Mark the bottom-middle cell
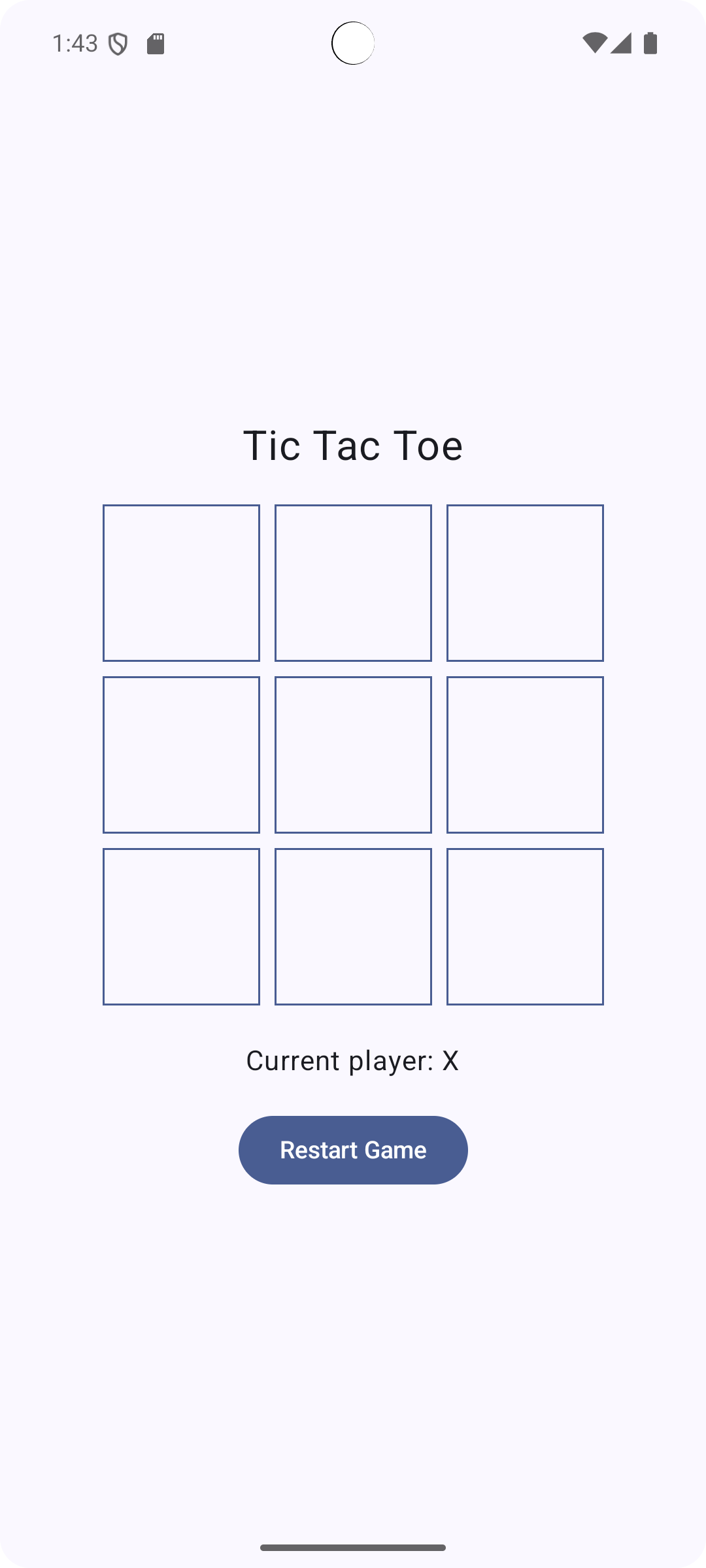This screenshot has width=706, height=1568. (x=353, y=926)
